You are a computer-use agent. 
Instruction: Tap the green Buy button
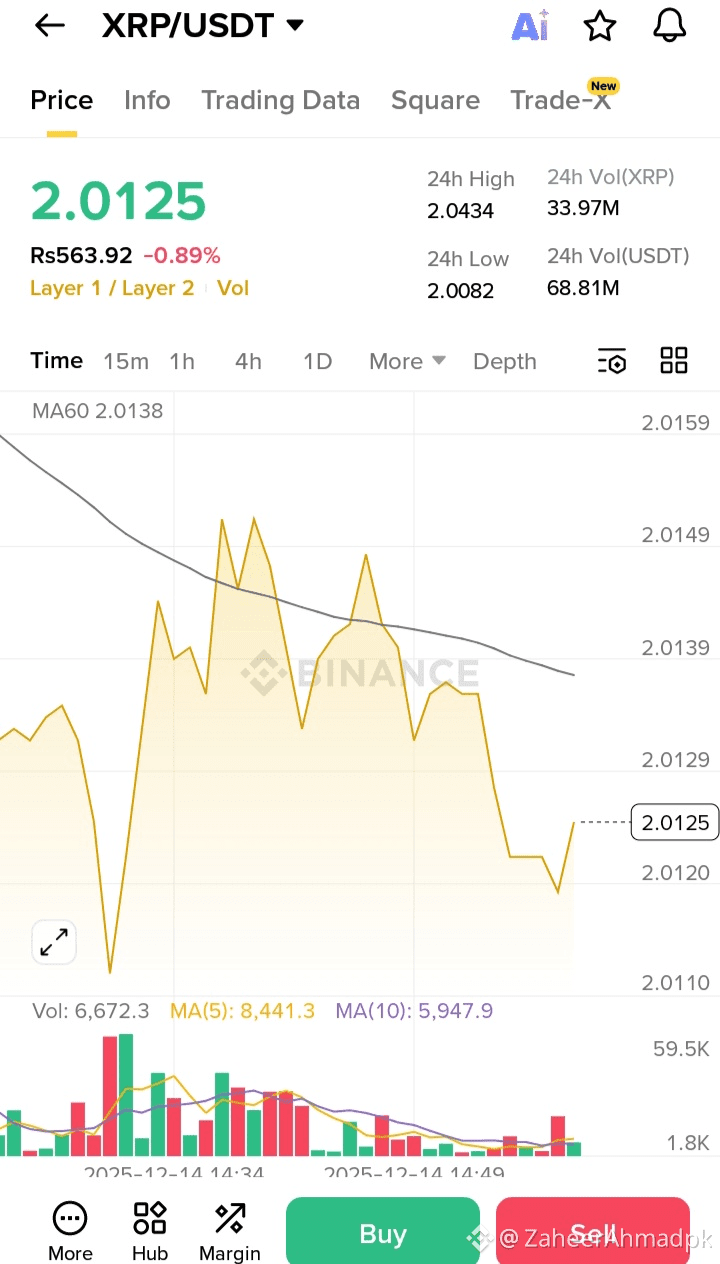point(383,1234)
